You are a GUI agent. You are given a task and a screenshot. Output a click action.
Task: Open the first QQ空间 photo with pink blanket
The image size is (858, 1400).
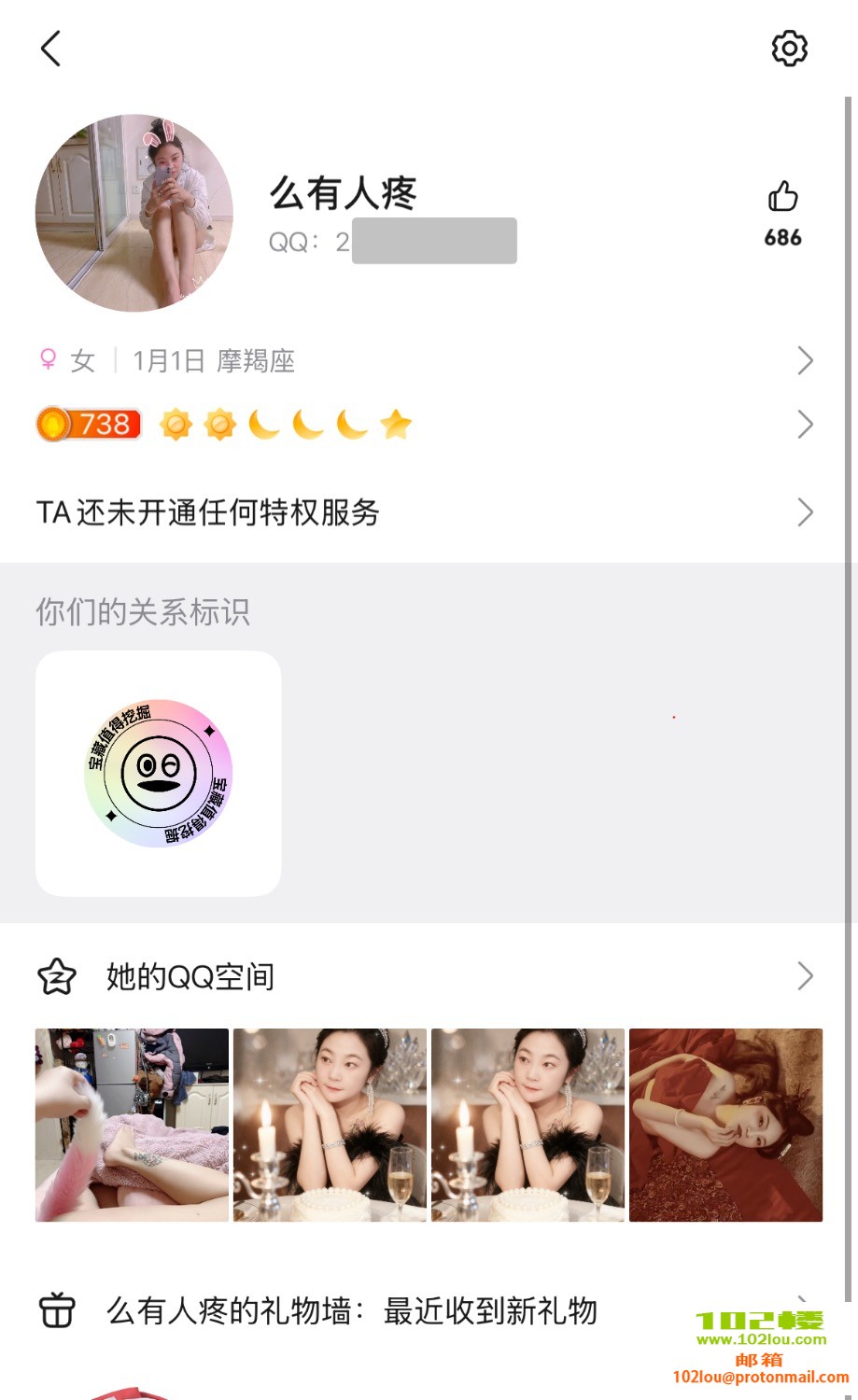pos(132,1125)
